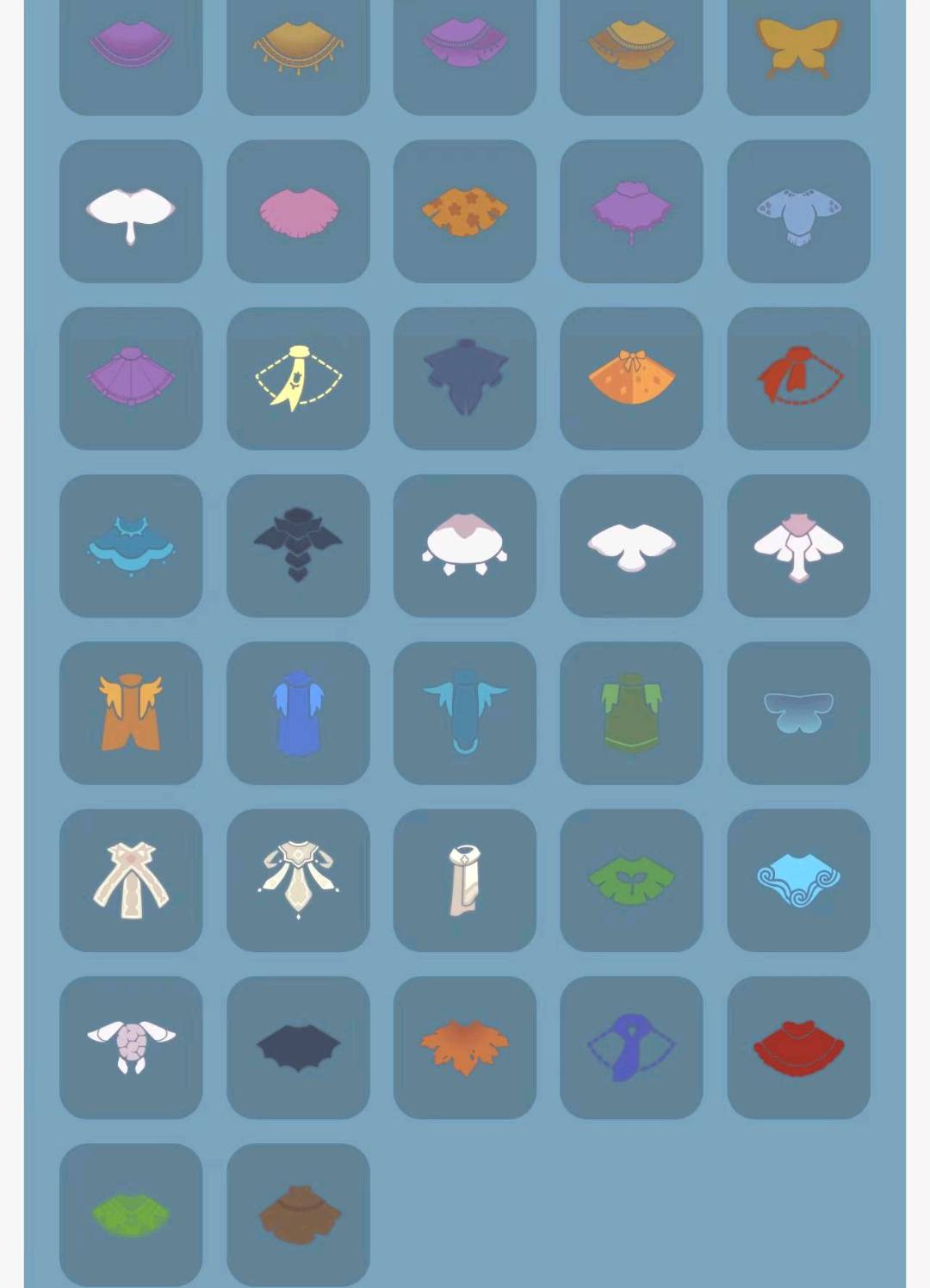
Task: Tap the white rolled scroll cape
Action: coord(465,880)
